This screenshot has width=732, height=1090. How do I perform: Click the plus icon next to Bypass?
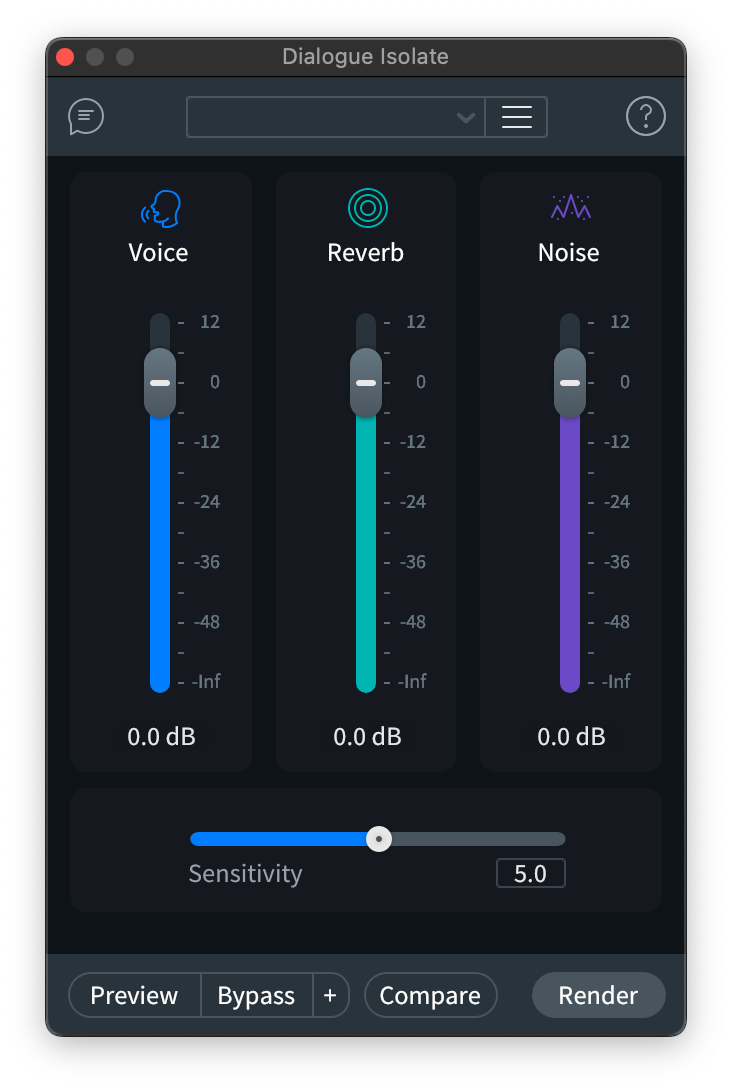click(x=330, y=995)
